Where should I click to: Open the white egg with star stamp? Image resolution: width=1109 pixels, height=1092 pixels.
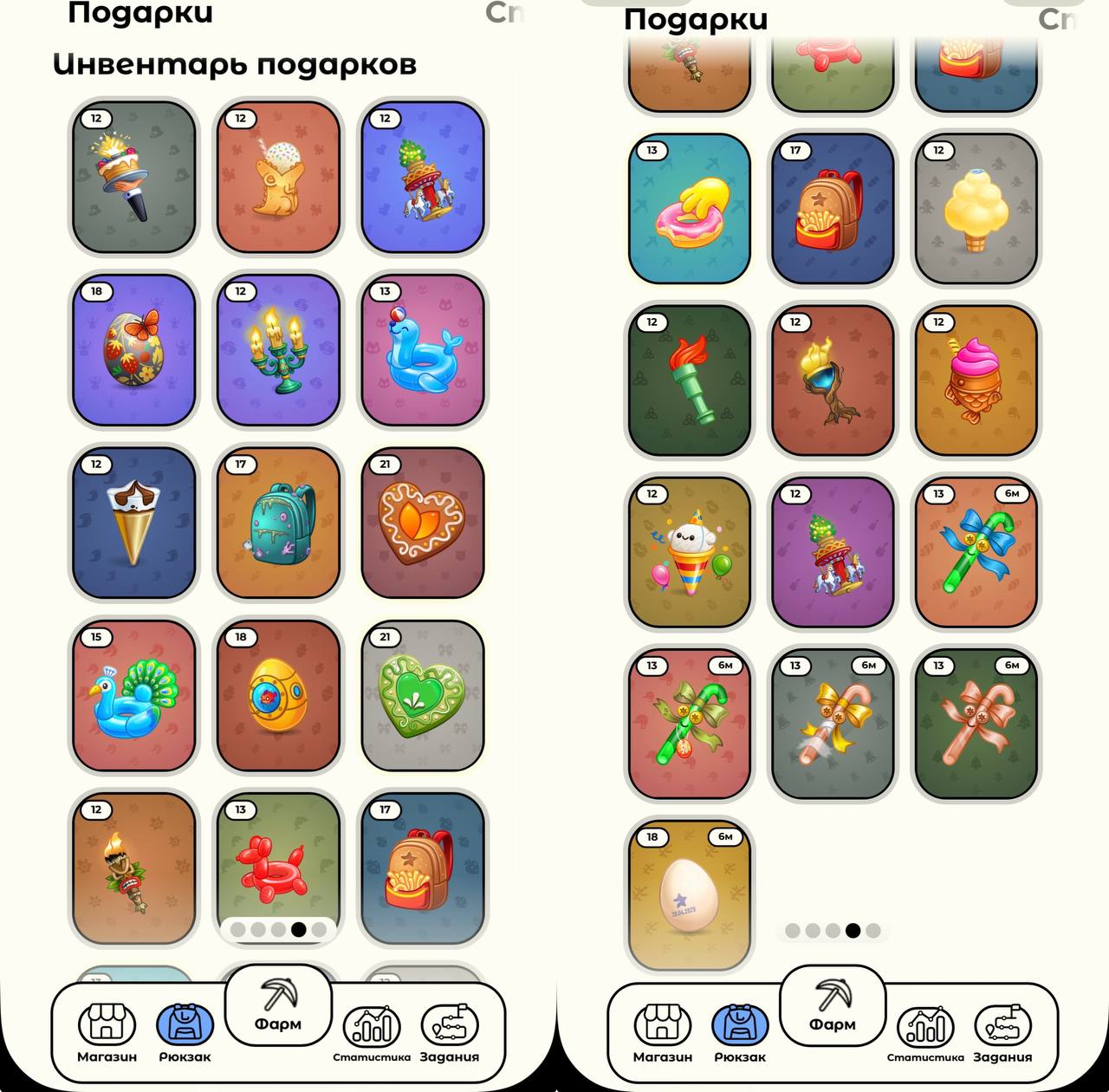tap(689, 895)
